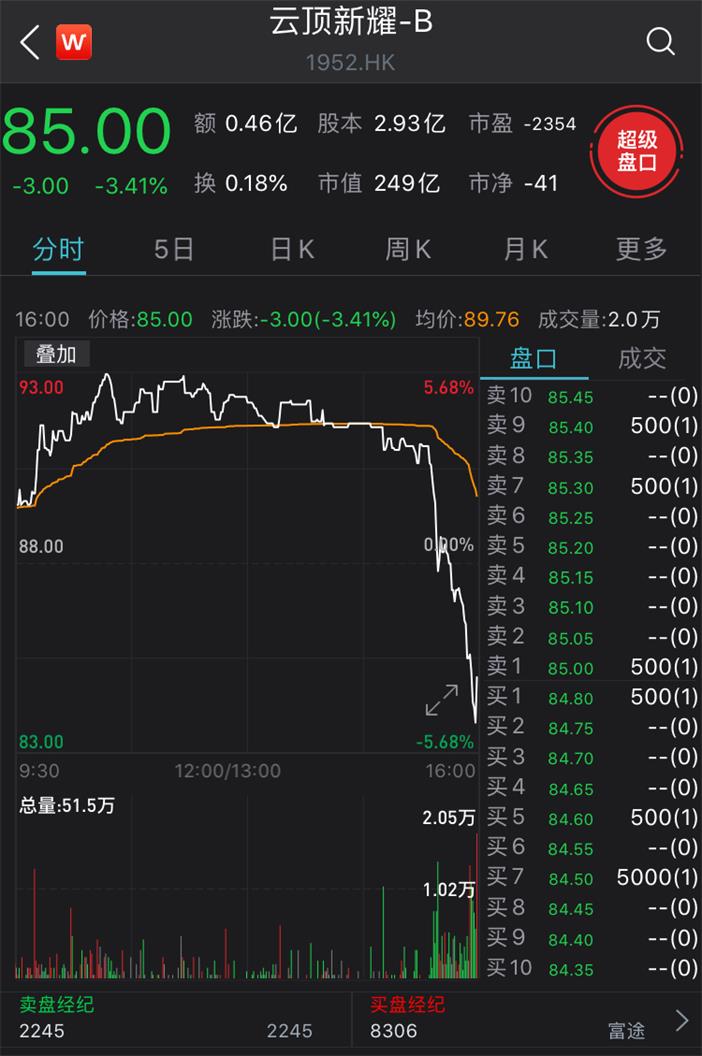The width and height of the screenshot is (702, 1056).
Task: Select the 分时 chart tab
Action: [x=58, y=249]
